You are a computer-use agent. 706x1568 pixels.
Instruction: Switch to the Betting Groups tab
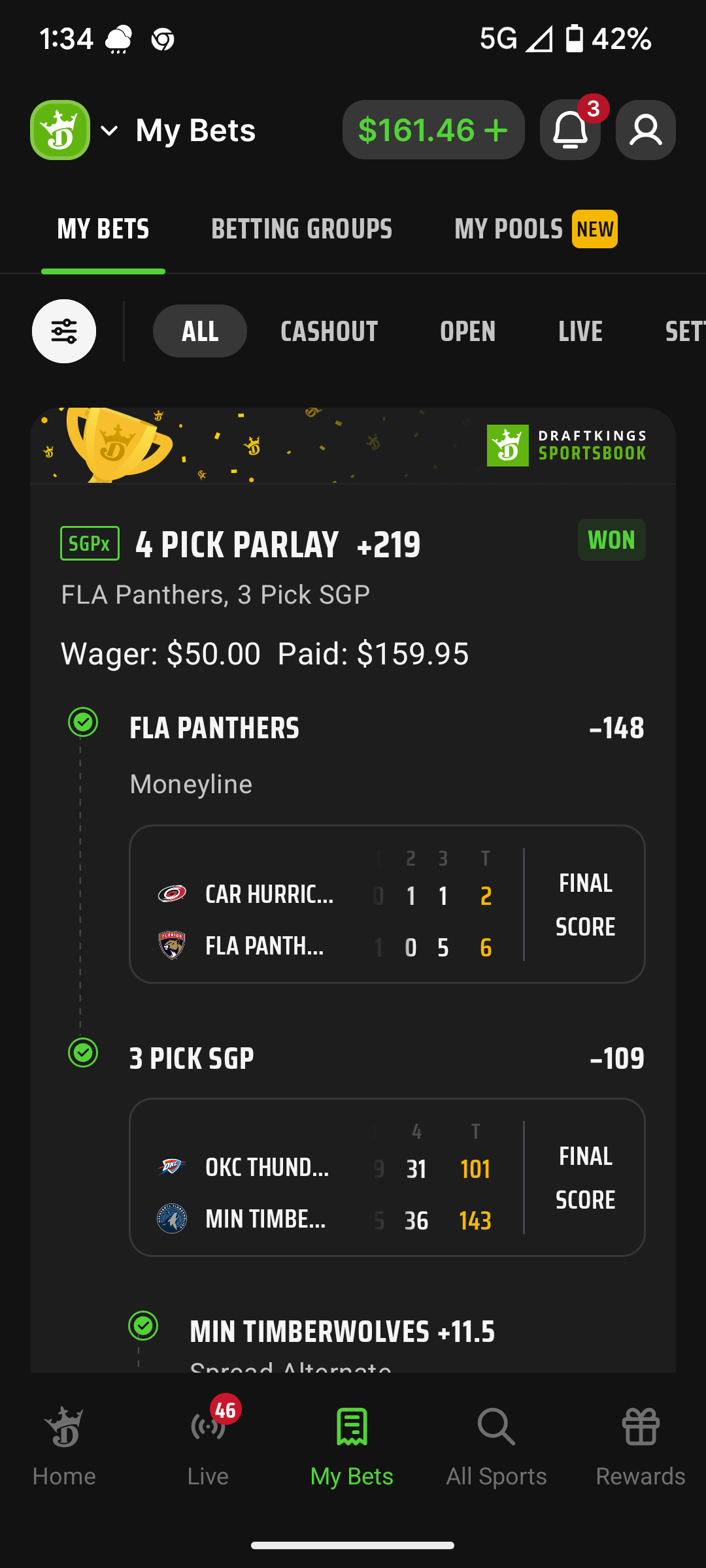[x=301, y=229]
